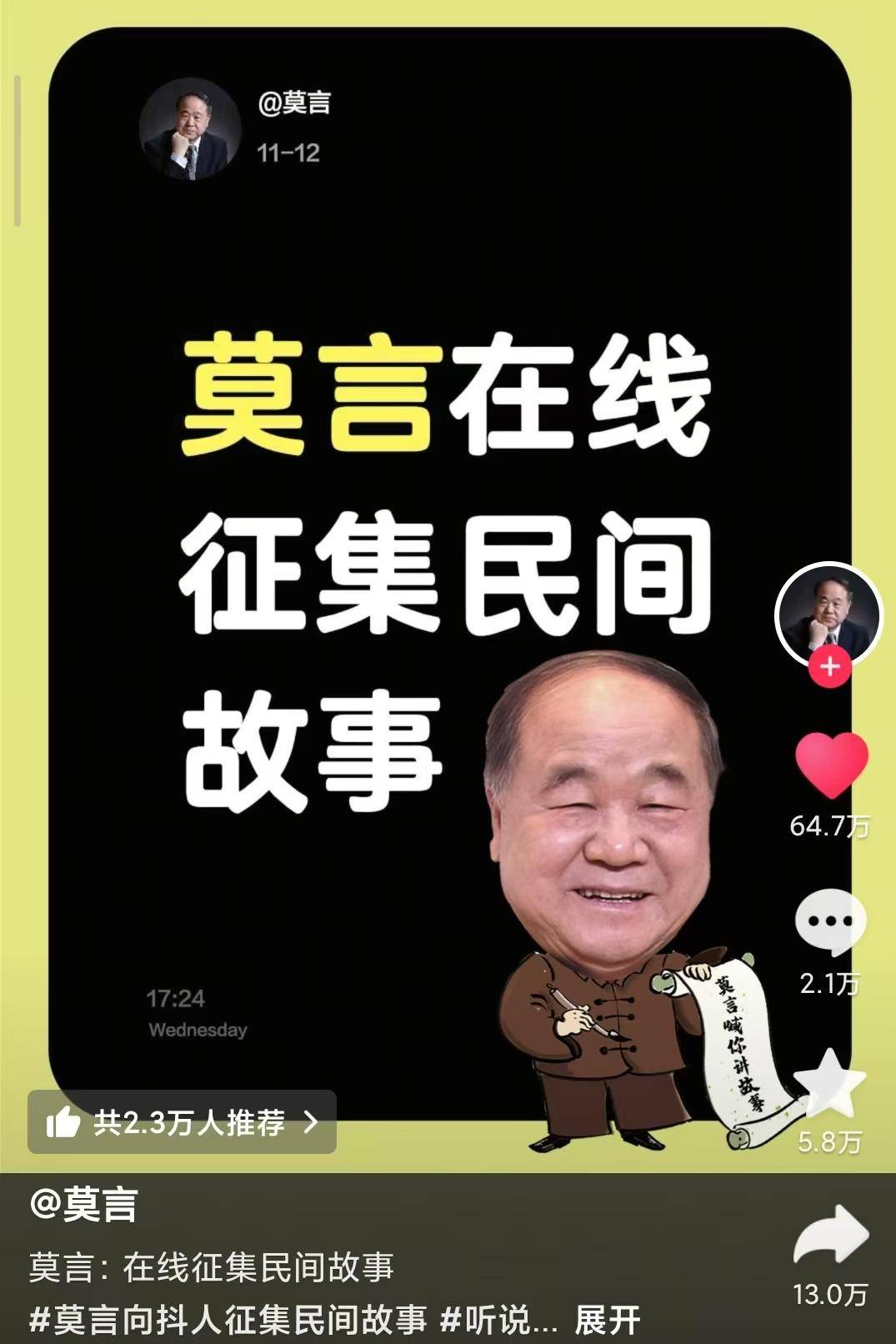Viewport: 896px width, 1344px height.
Task: Follow 莫言 with the red plus button
Action: point(829,668)
